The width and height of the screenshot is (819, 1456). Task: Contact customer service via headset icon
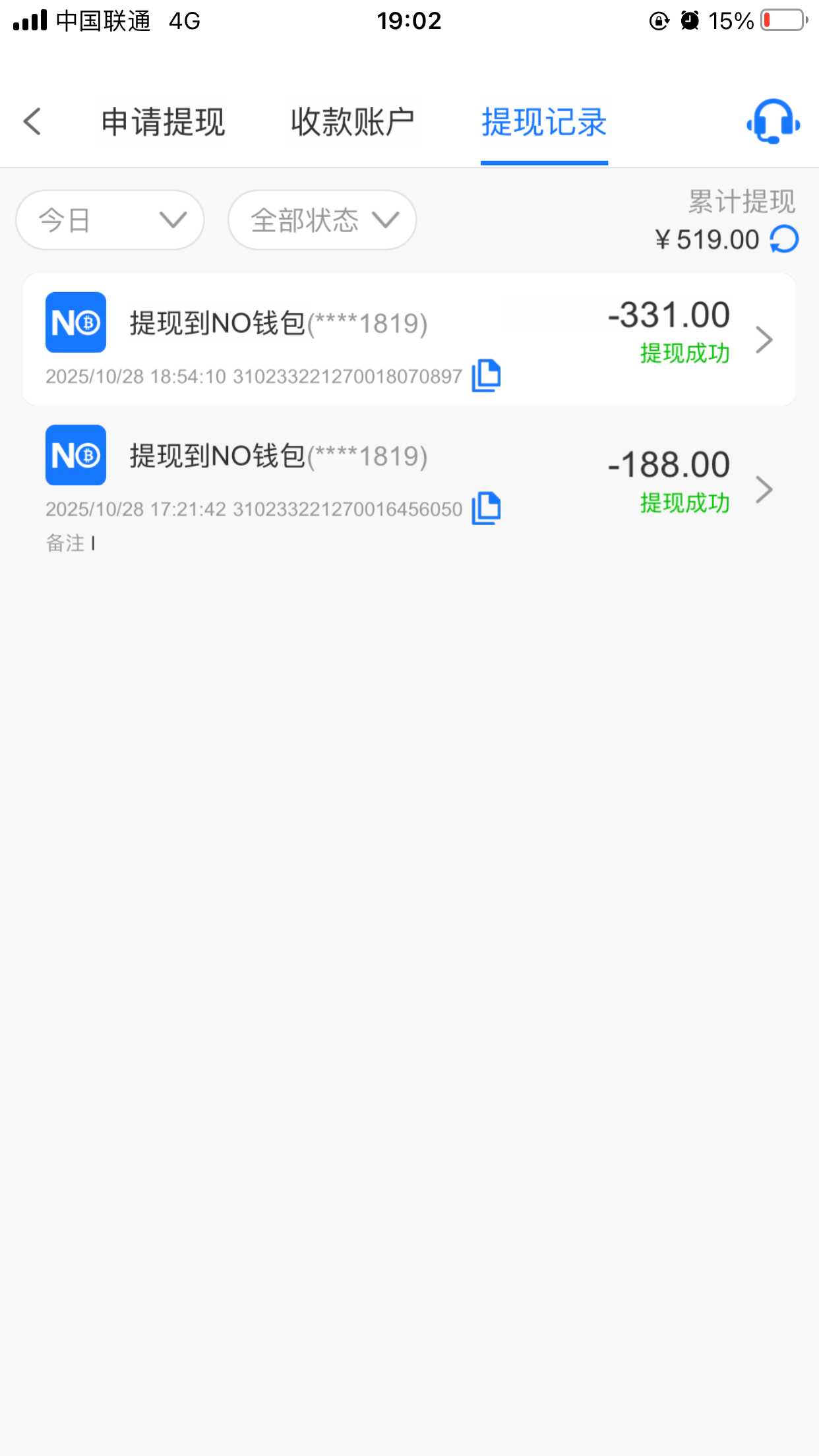tap(773, 122)
